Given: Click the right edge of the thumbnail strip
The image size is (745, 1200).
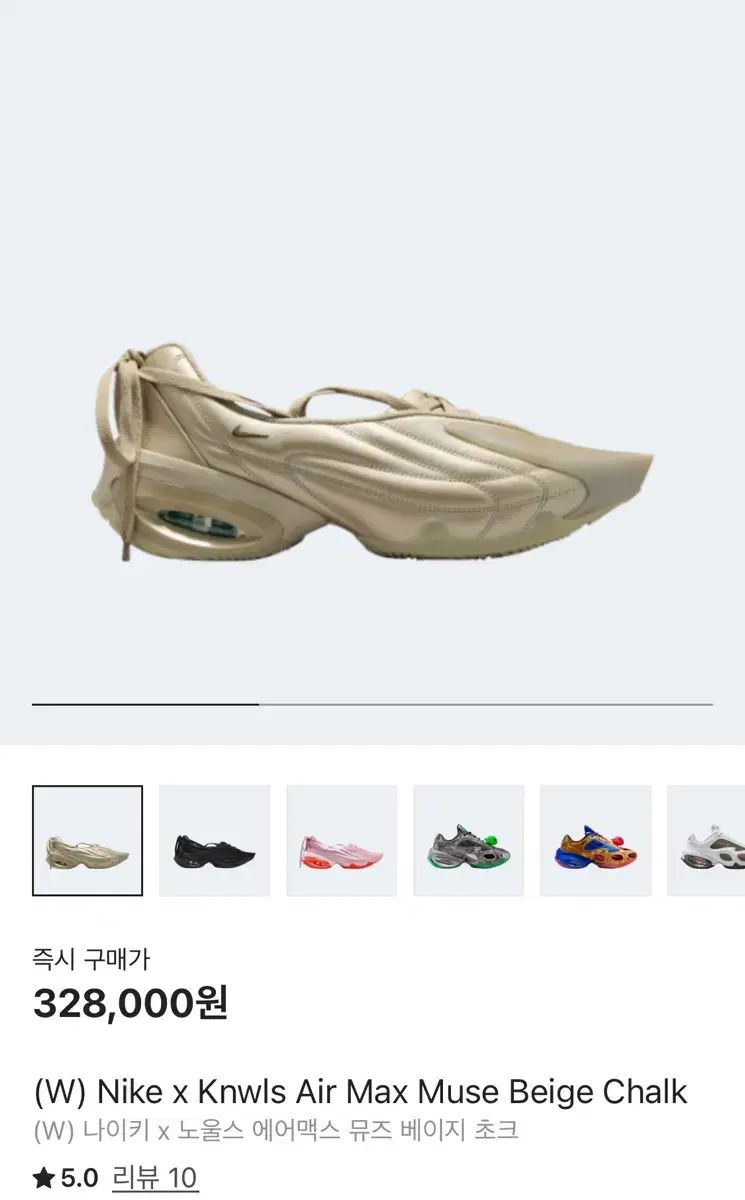Looking at the screenshot, I should [742, 838].
